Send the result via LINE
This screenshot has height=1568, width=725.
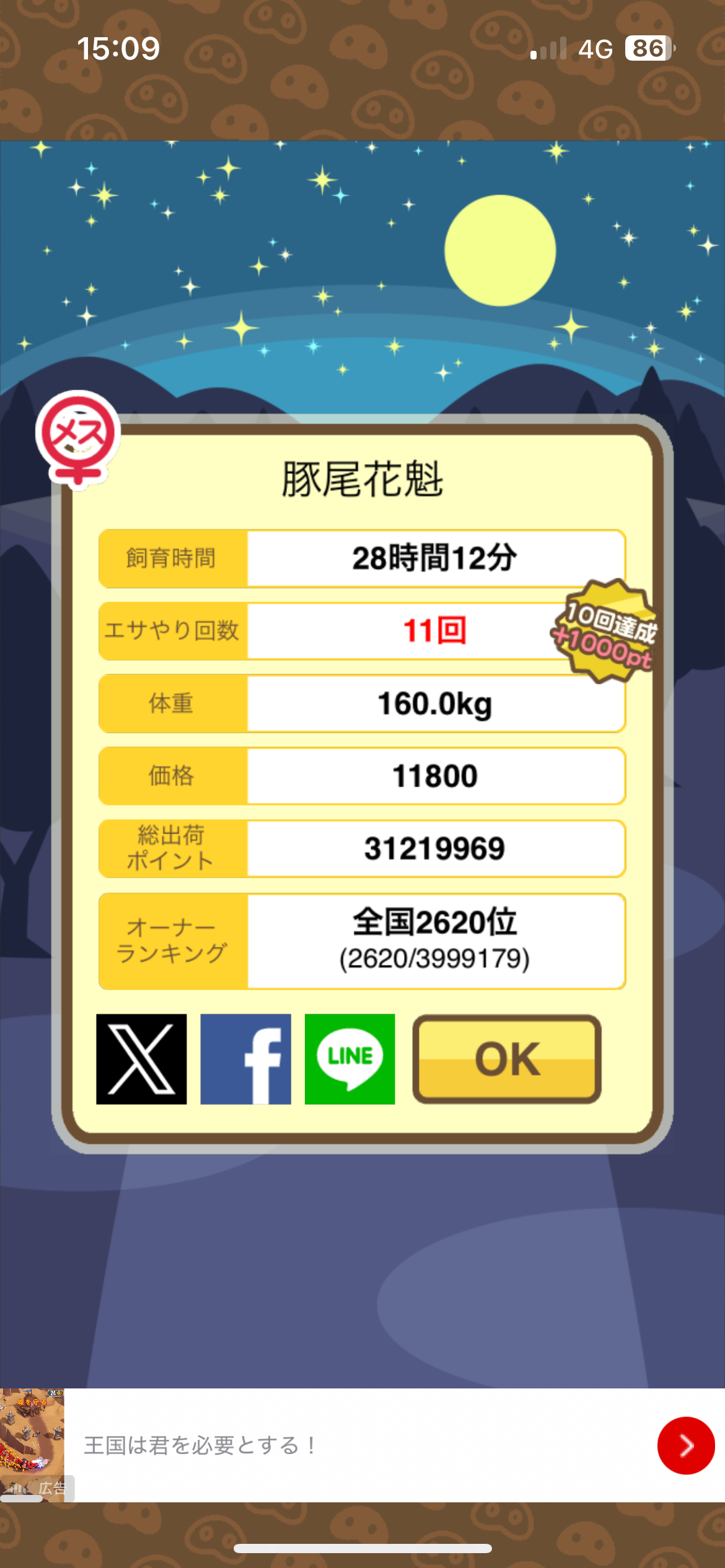349,1059
